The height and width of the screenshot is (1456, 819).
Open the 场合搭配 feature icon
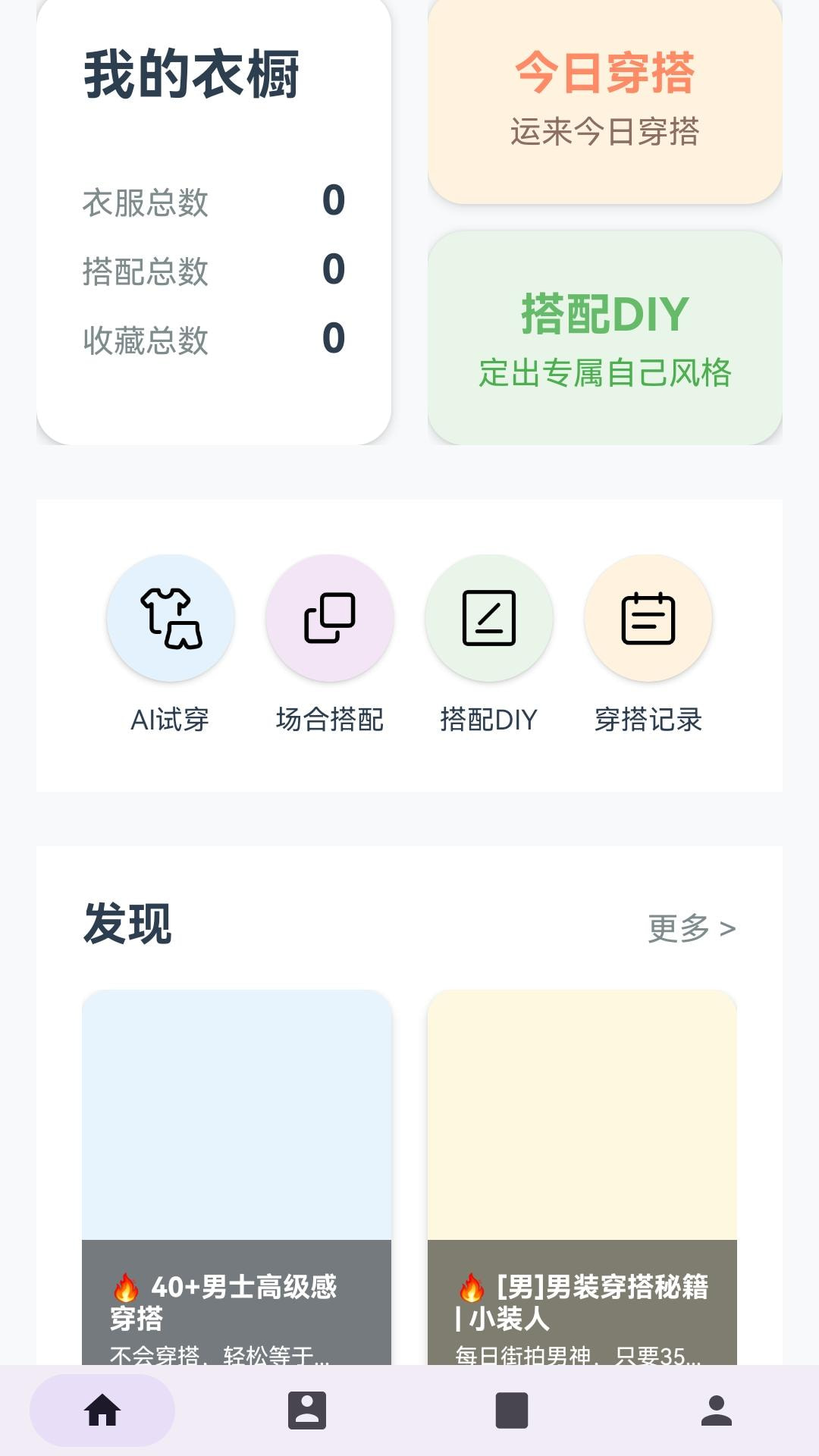(330, 618)
